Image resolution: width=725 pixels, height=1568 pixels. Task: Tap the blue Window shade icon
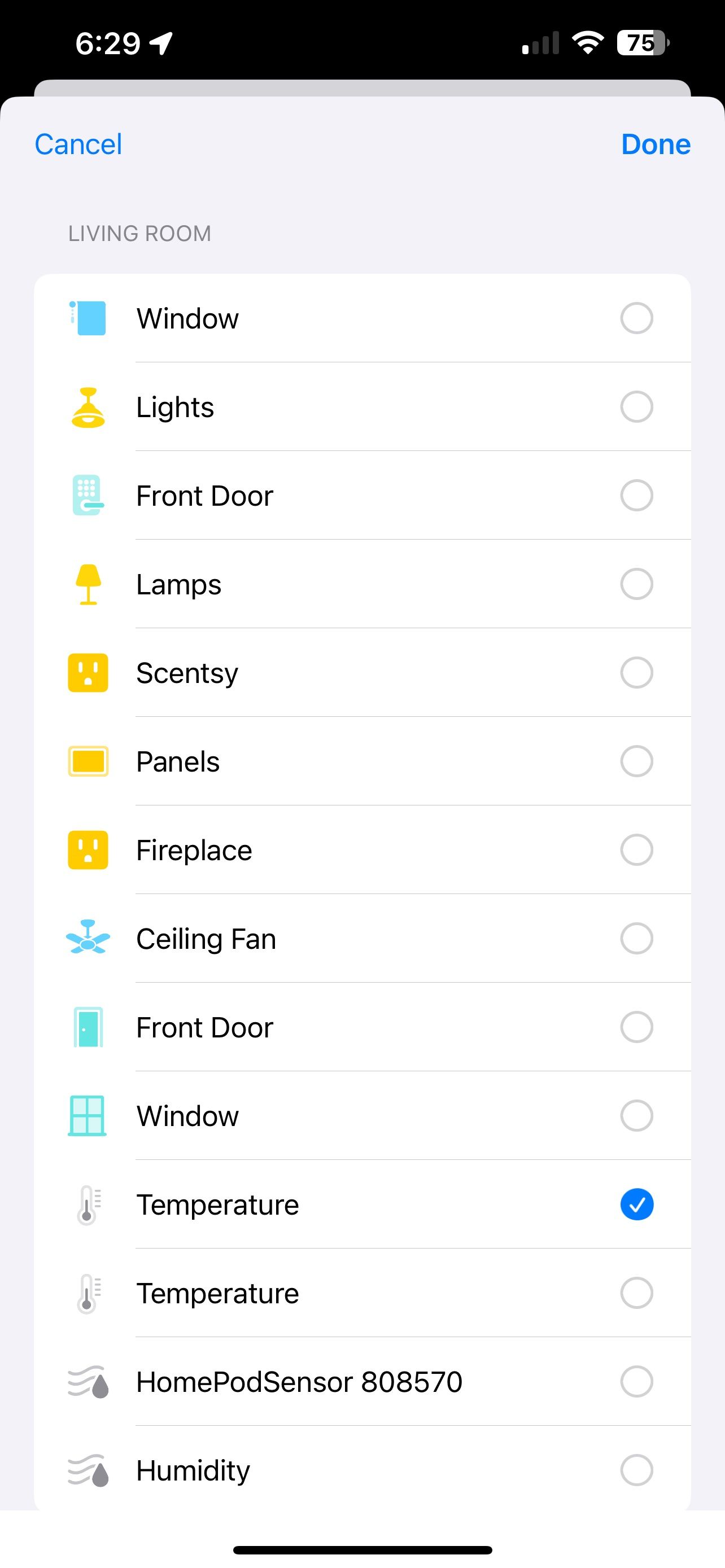point(87,318)
